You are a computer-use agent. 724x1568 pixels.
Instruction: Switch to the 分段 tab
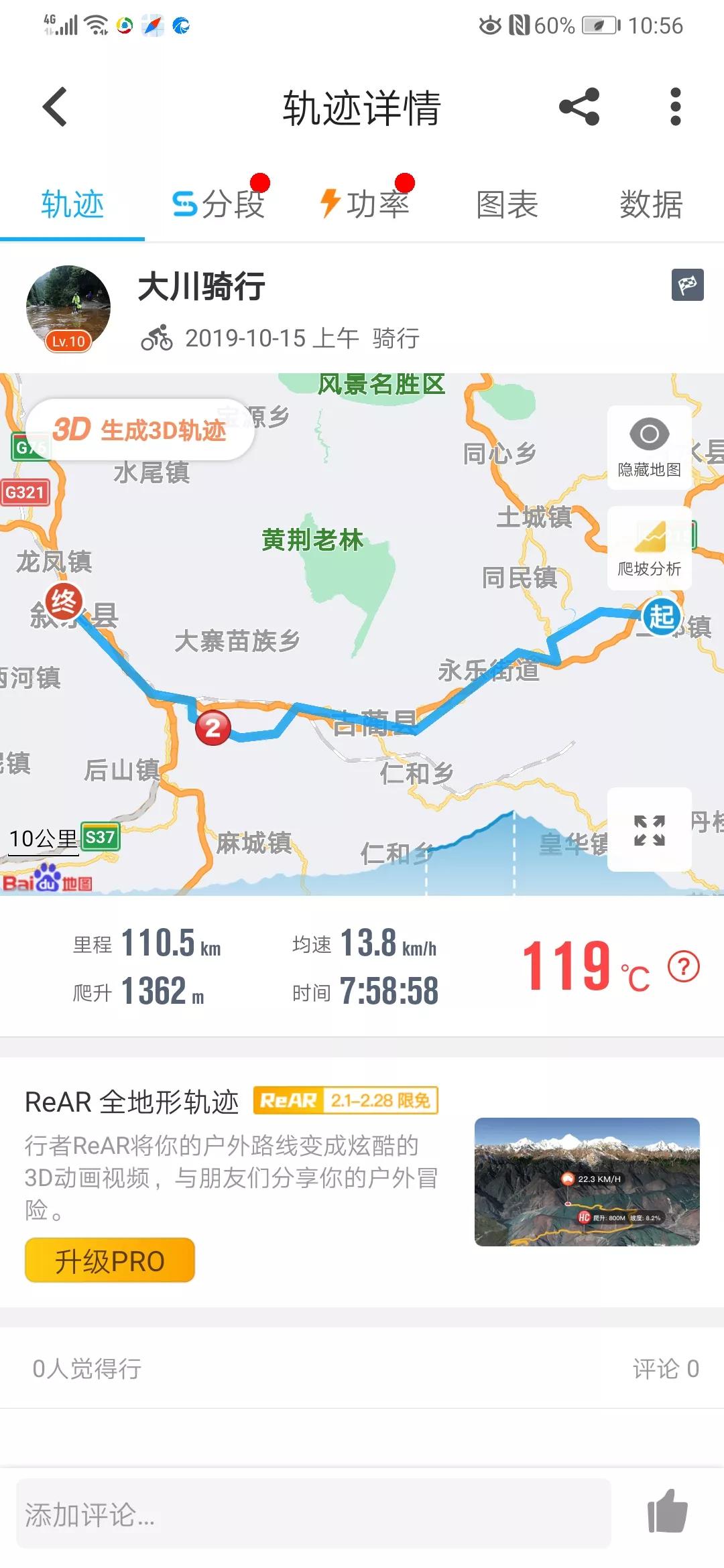[x=219, y=204]
